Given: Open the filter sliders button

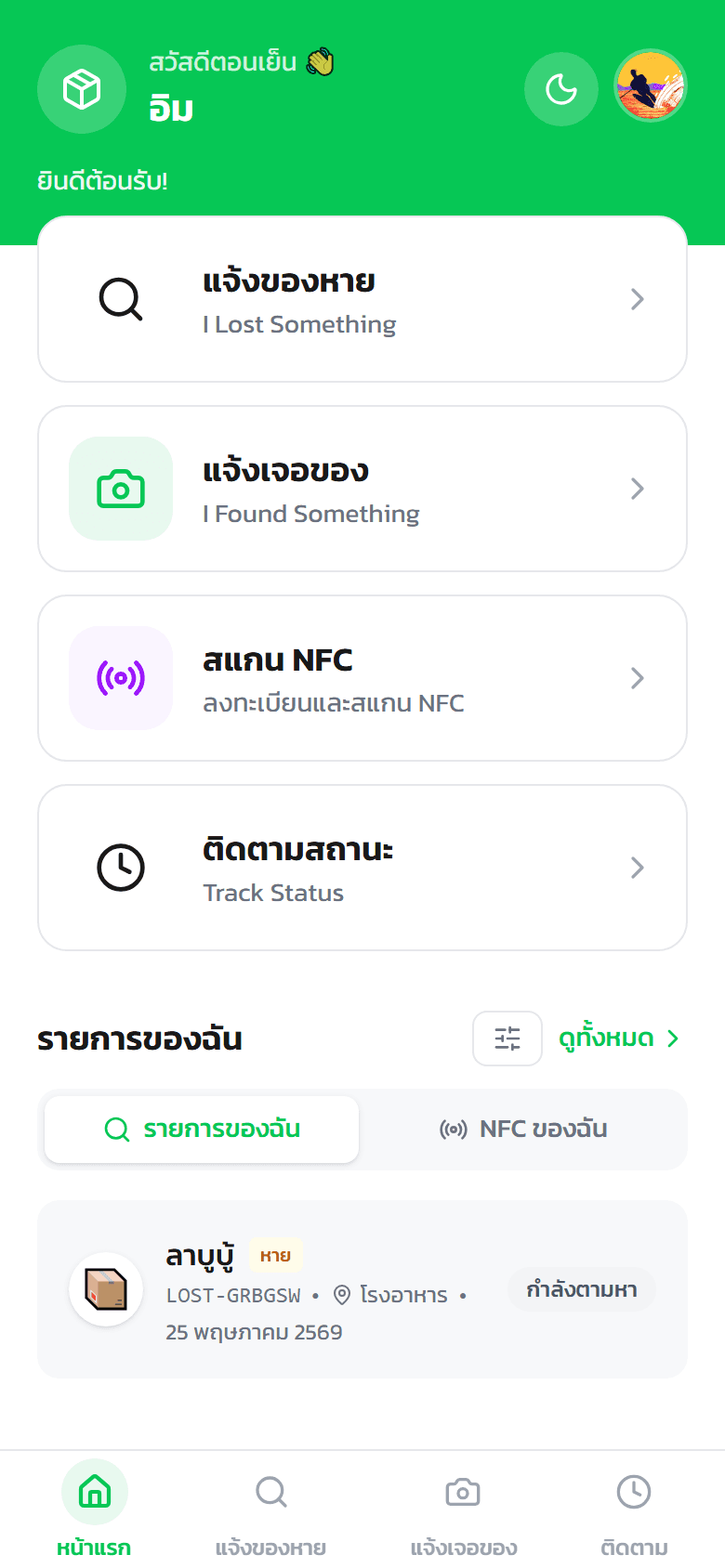Looking at the screenshot, I should point(507,1039).
